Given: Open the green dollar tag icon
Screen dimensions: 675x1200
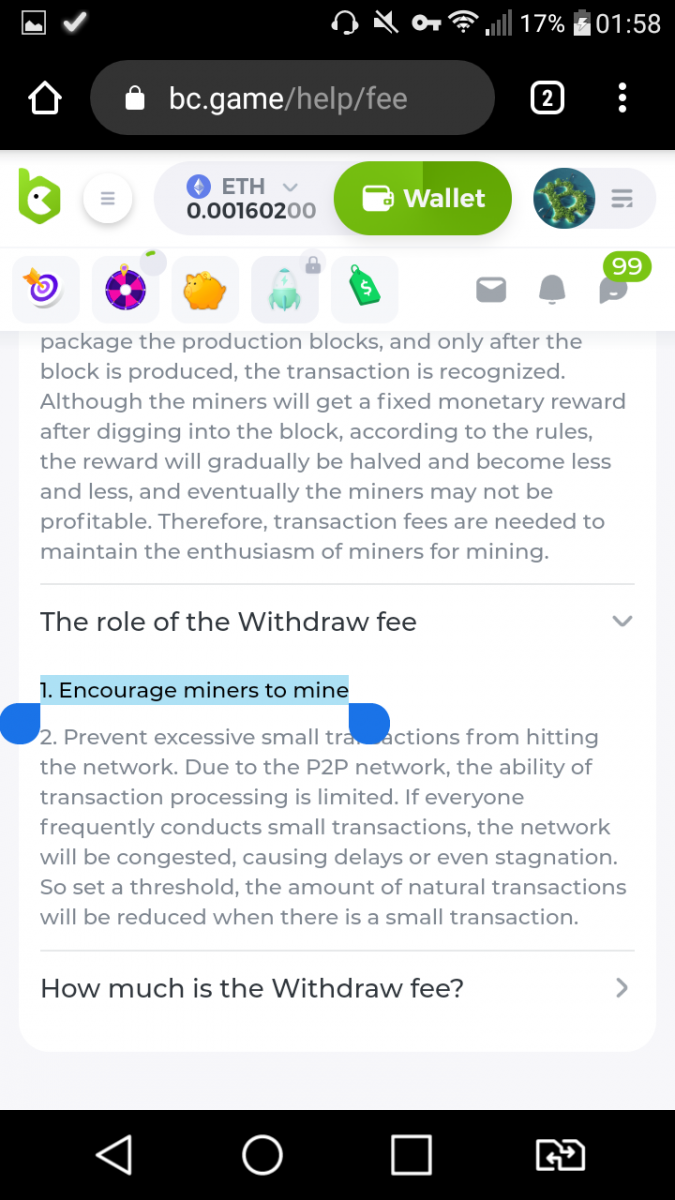Looking at the screenshot, I should pyautogui.click(x=364, y=290).
